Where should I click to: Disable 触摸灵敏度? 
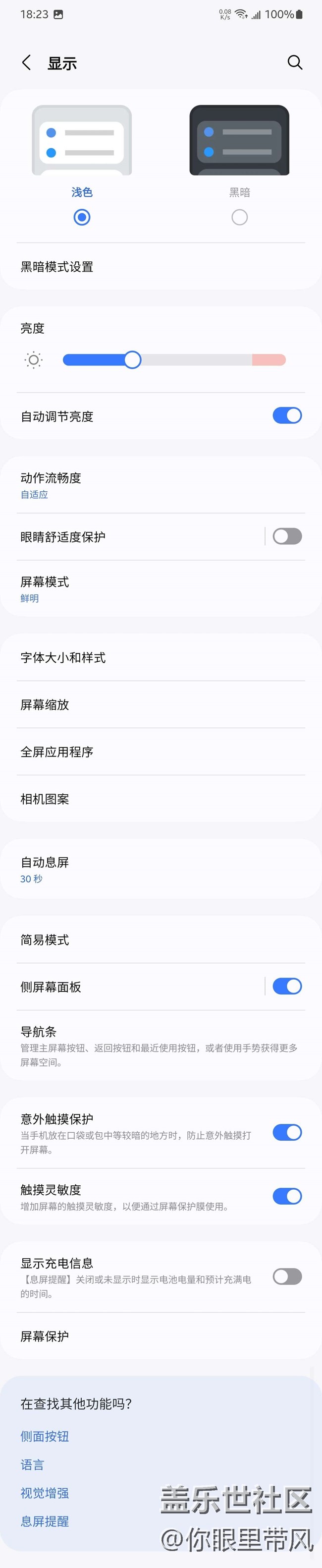point(287,1196)
